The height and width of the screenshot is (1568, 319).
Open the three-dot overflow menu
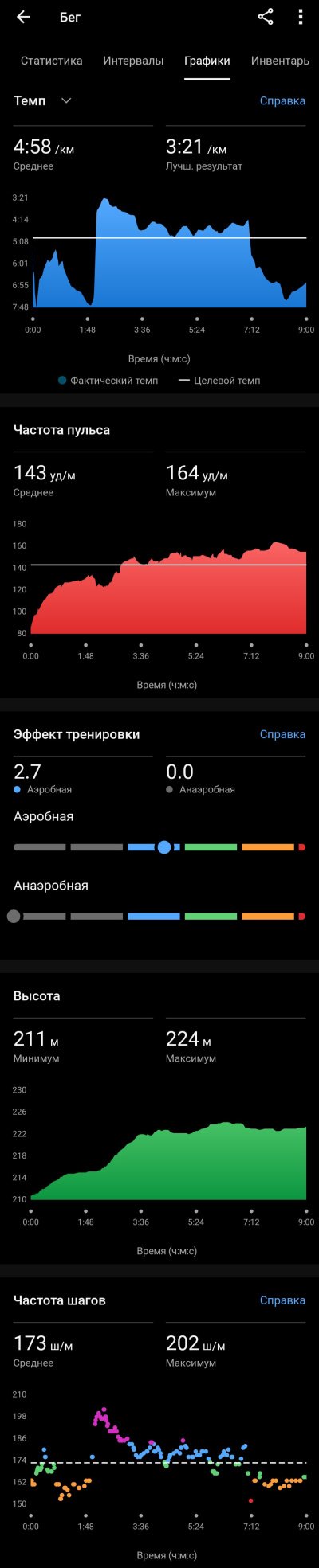coord(300,17)
